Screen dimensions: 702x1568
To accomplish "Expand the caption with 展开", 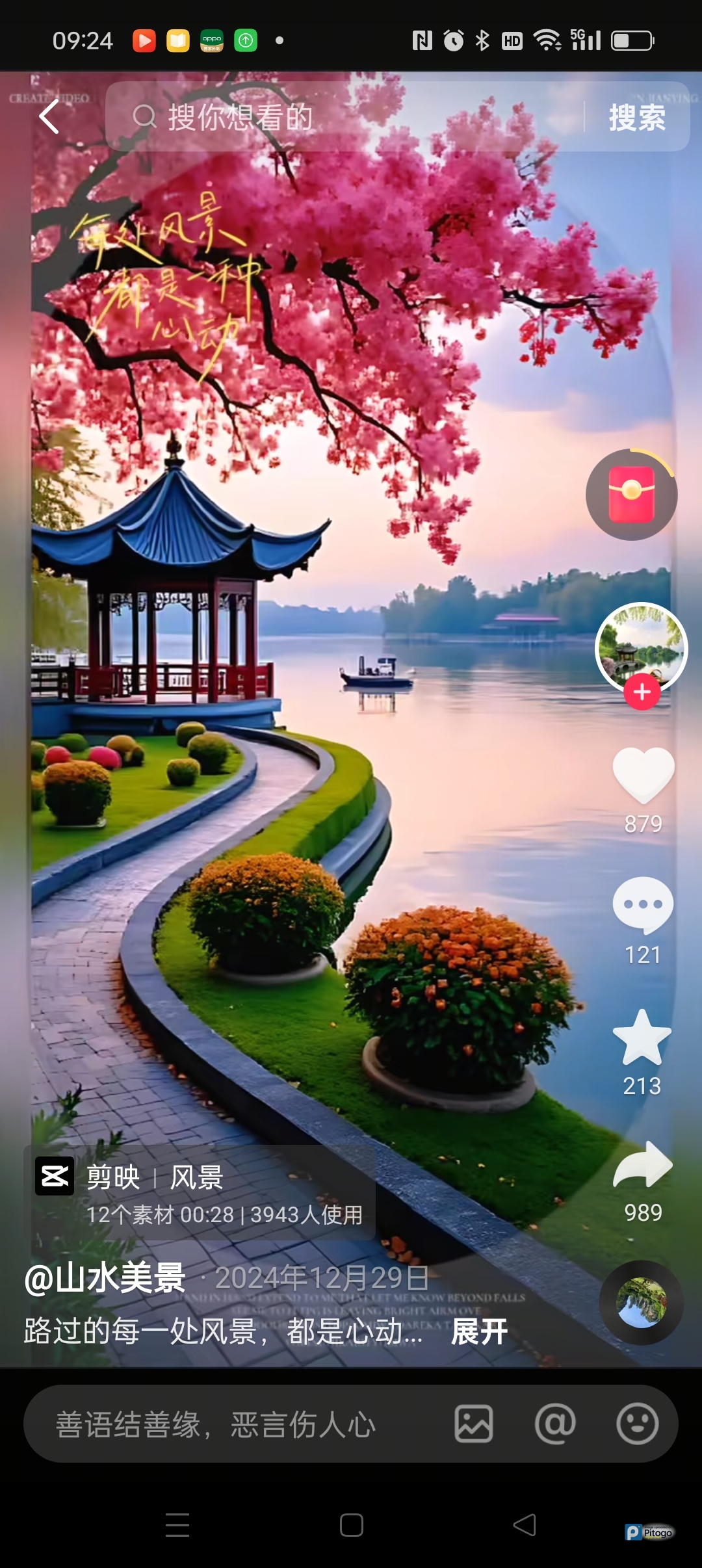I will coord(480,1331).
